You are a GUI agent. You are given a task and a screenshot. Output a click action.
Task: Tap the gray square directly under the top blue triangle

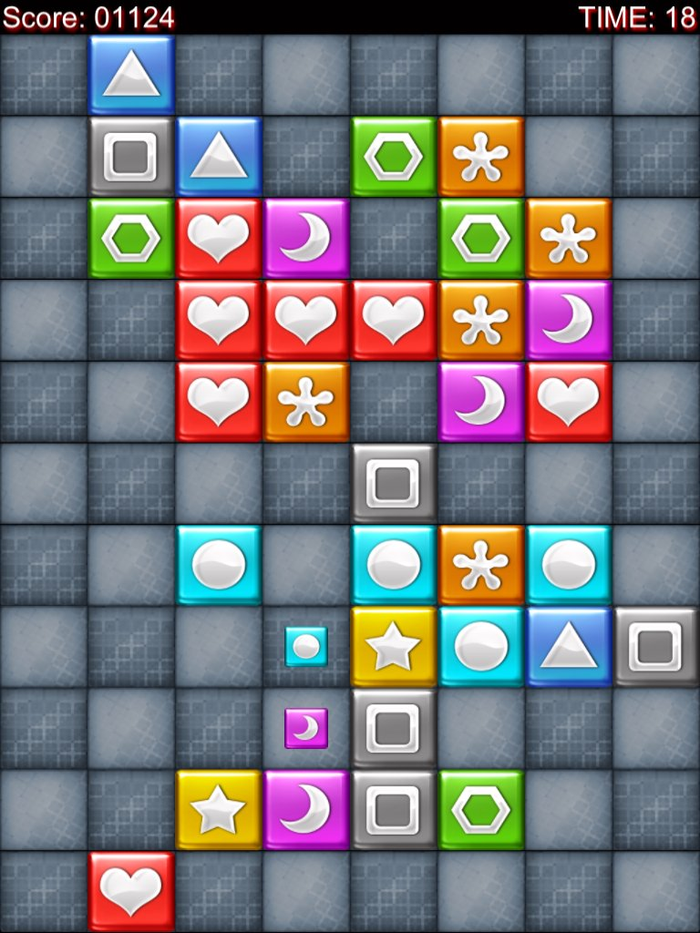(131, 156)
